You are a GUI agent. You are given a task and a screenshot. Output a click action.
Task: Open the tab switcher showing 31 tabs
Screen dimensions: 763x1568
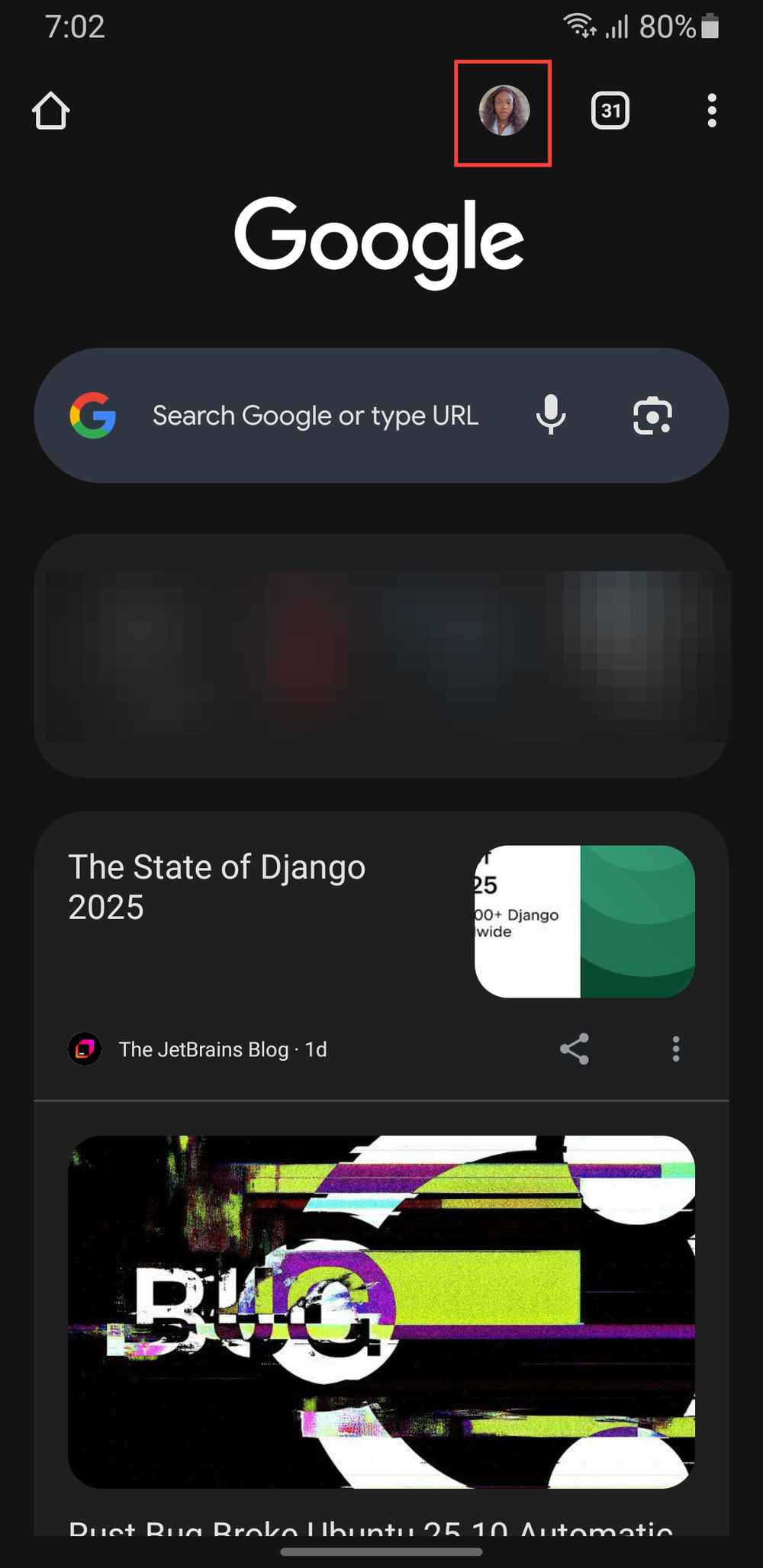(610, 110)
